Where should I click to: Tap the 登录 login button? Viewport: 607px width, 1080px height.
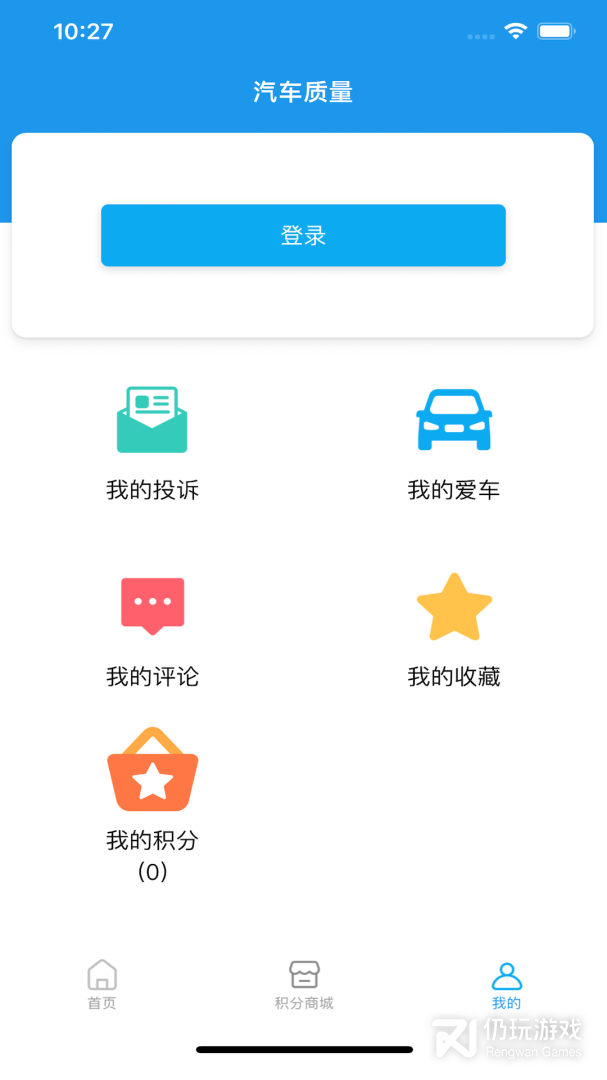(303, 236)
